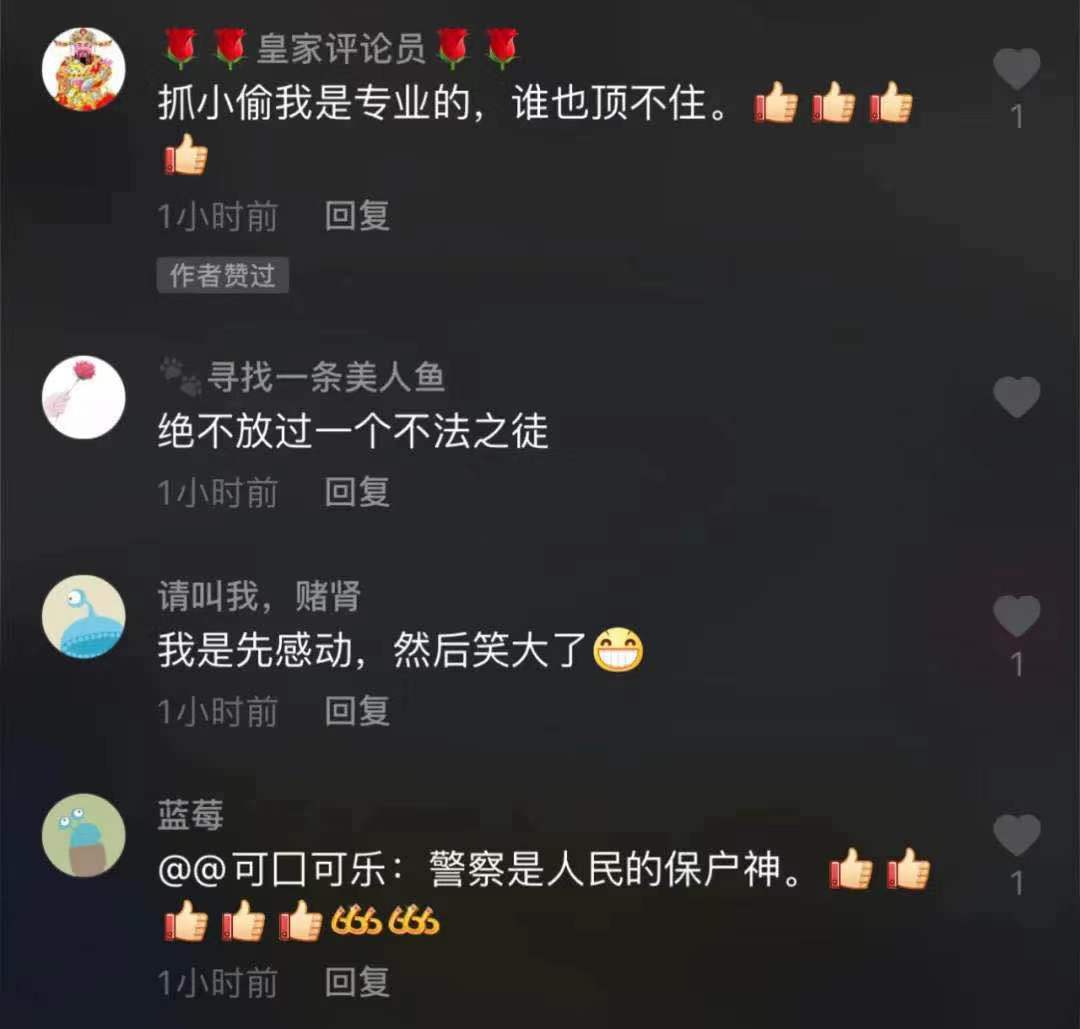Image resolution: width=1080 pixels, height=1029 pixels.
Task: Like the comment by 寻找一条美人鱼
Action: [x=1016, y=397]
